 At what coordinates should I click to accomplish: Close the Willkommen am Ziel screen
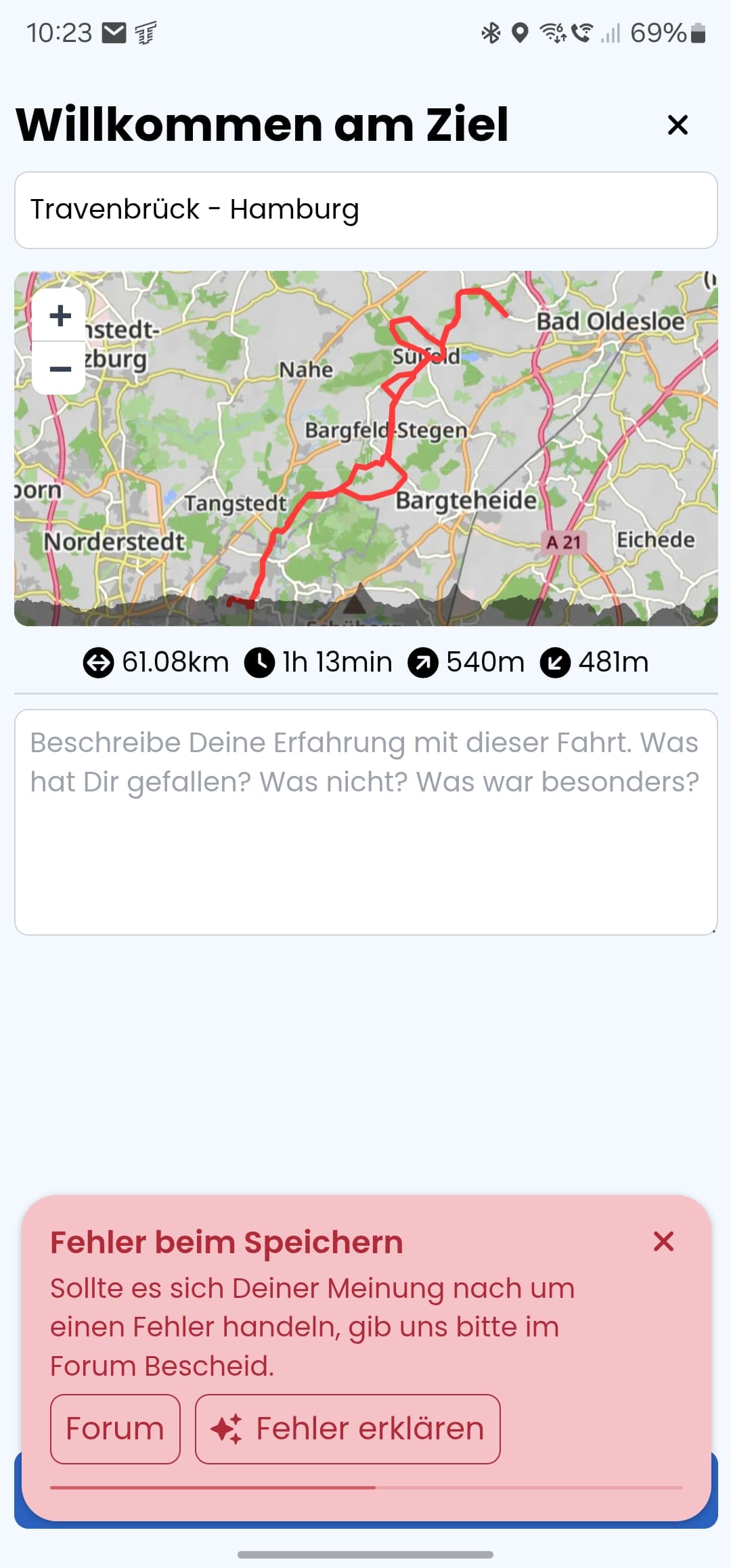(678, 125)
